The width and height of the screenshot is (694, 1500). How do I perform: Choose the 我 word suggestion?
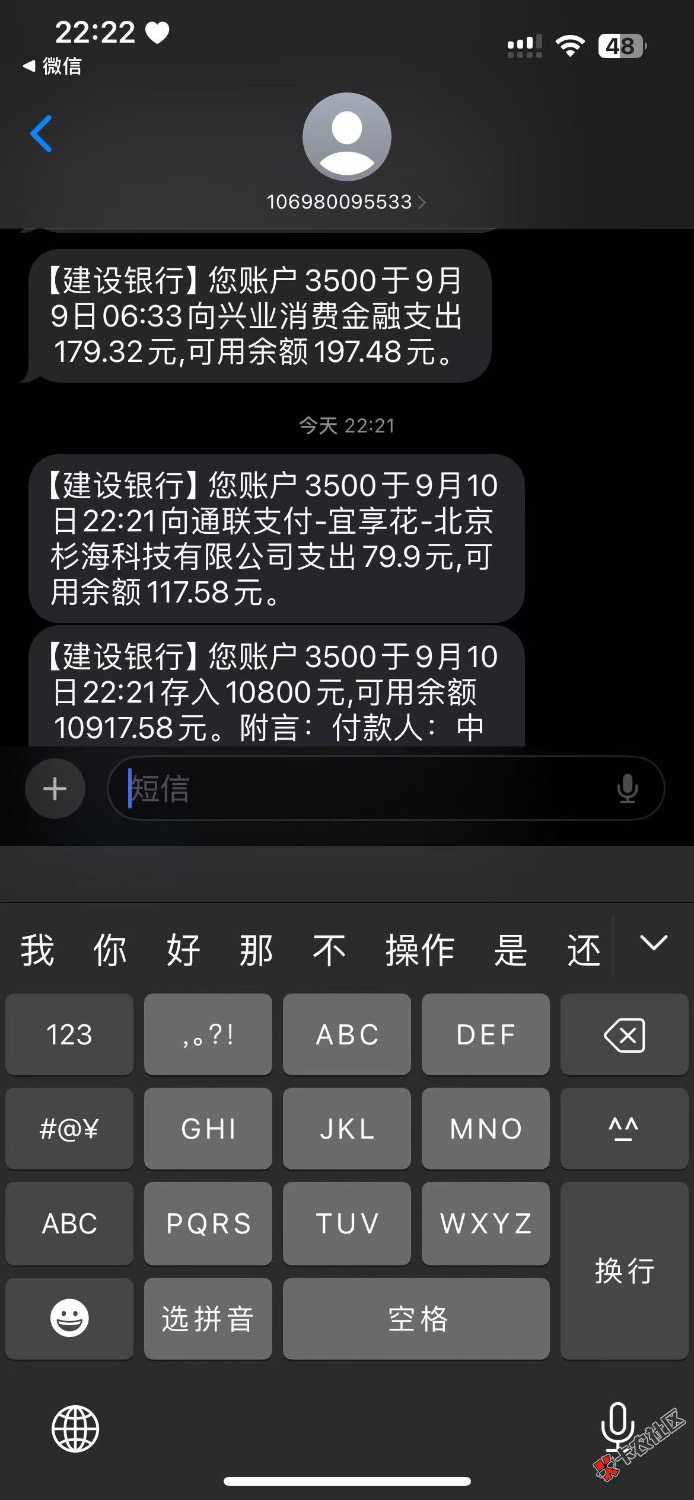coord(37,950)
